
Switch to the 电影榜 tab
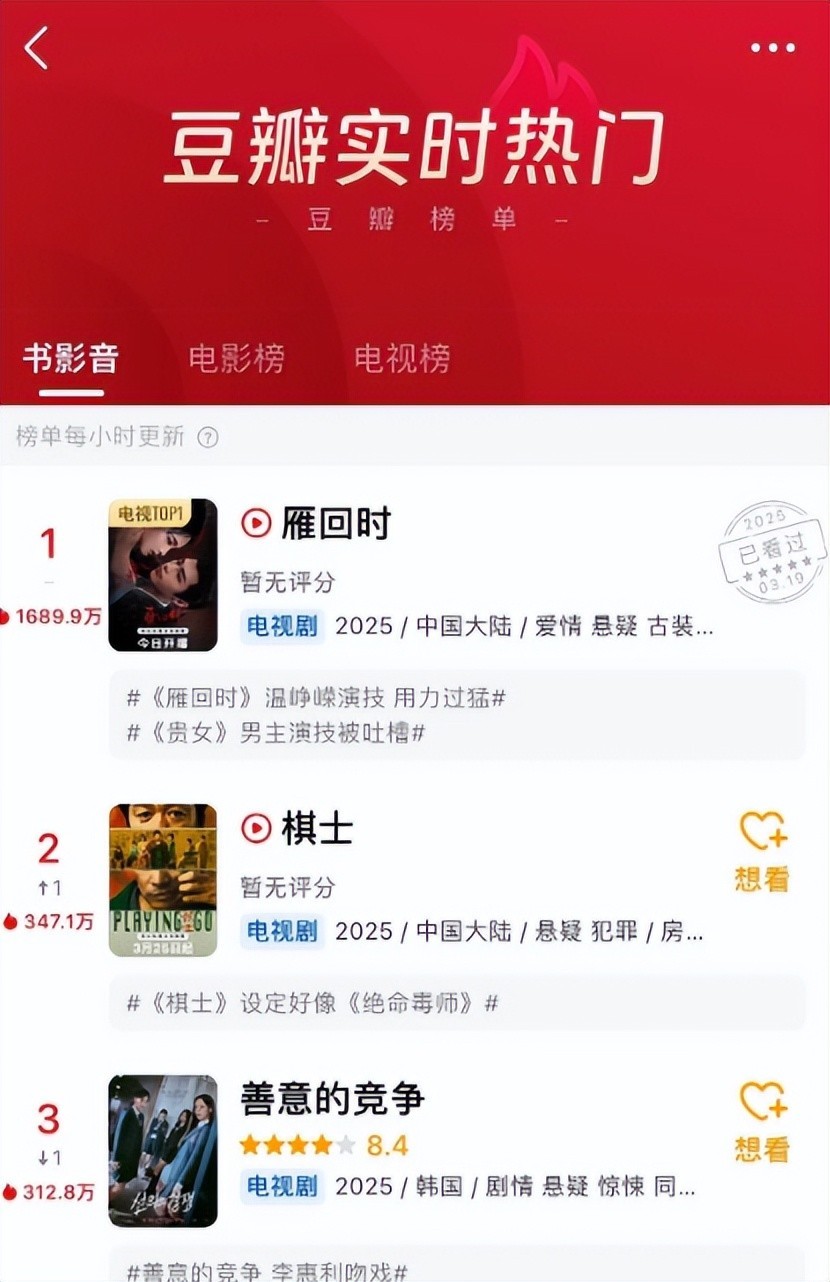(236, 358)
